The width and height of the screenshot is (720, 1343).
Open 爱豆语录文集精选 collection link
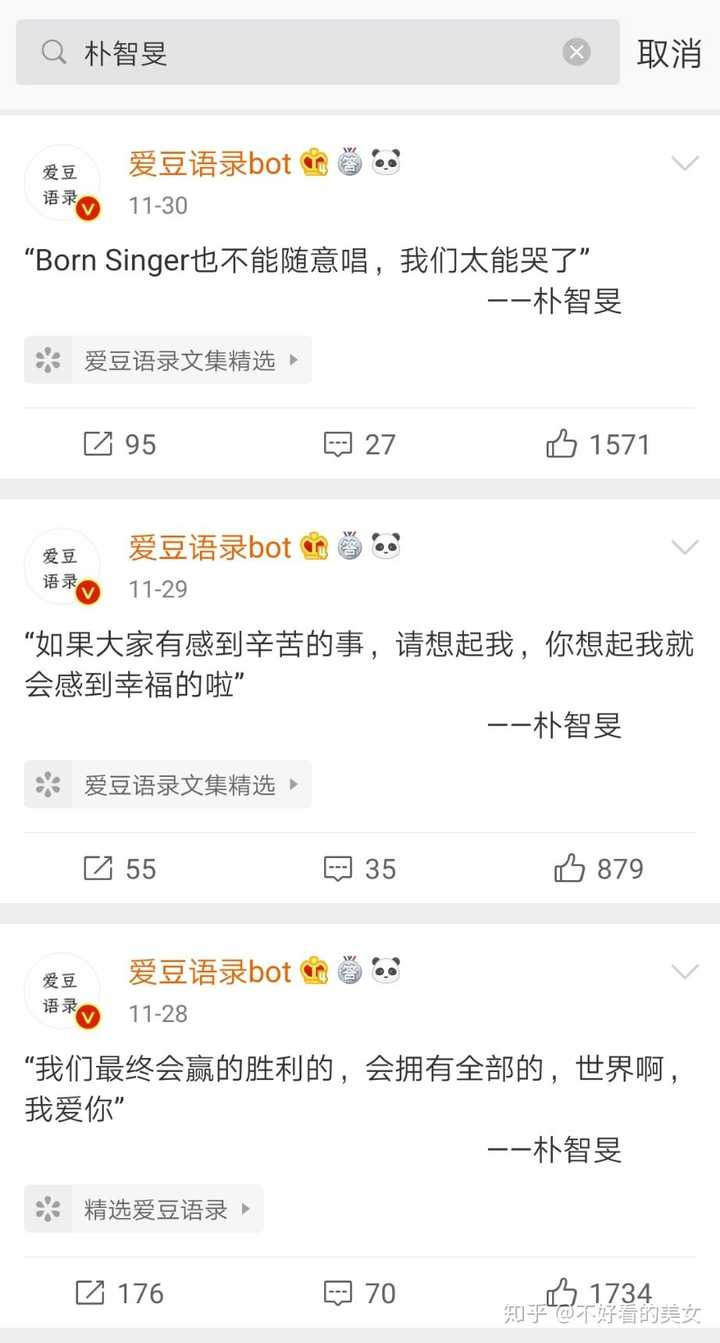[x=166, y=360]
